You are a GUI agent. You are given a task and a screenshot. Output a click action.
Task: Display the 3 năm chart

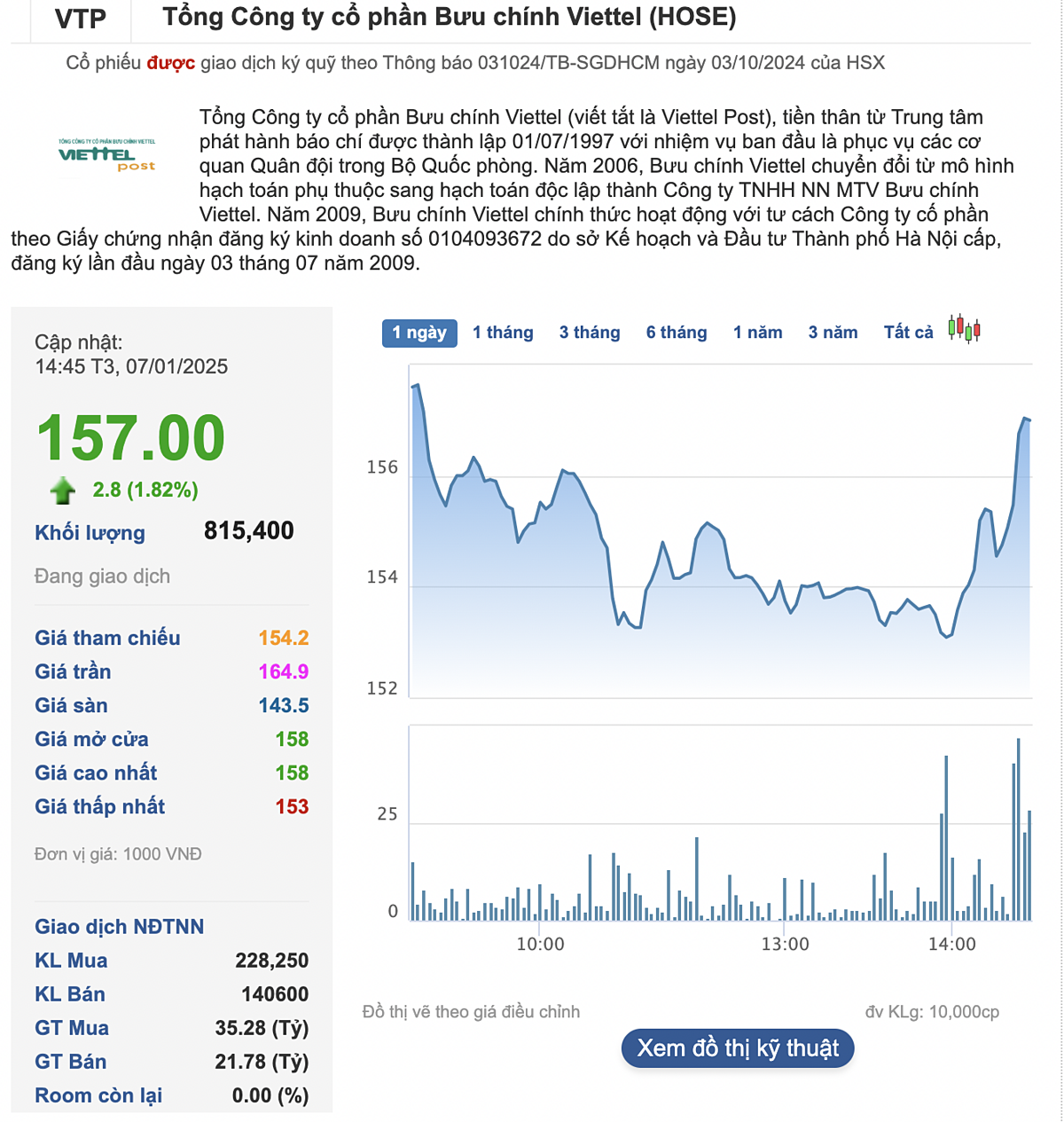[833, 333]
